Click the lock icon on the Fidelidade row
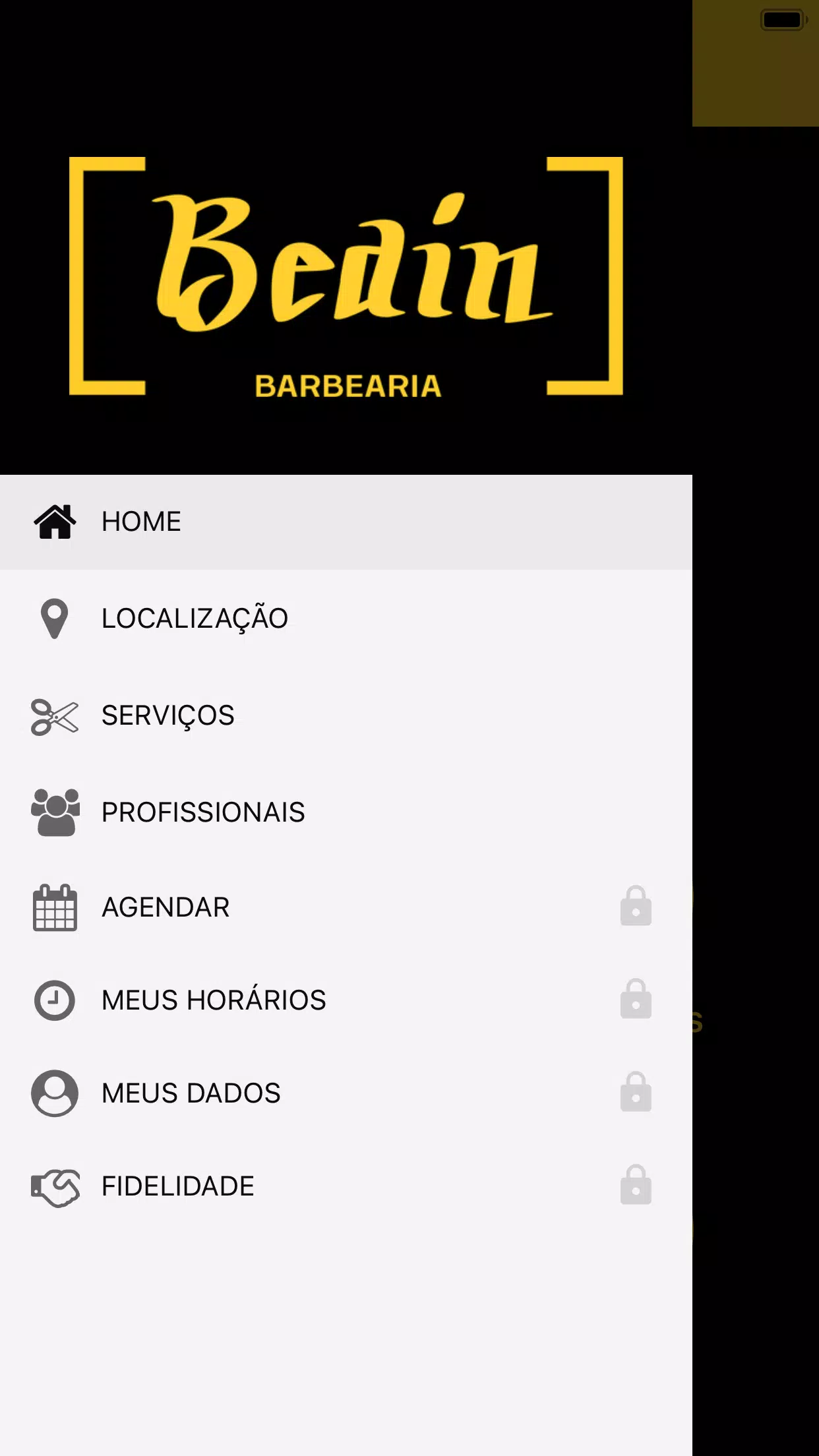Screen dimensions: 819x1456 pos(636,1186)
